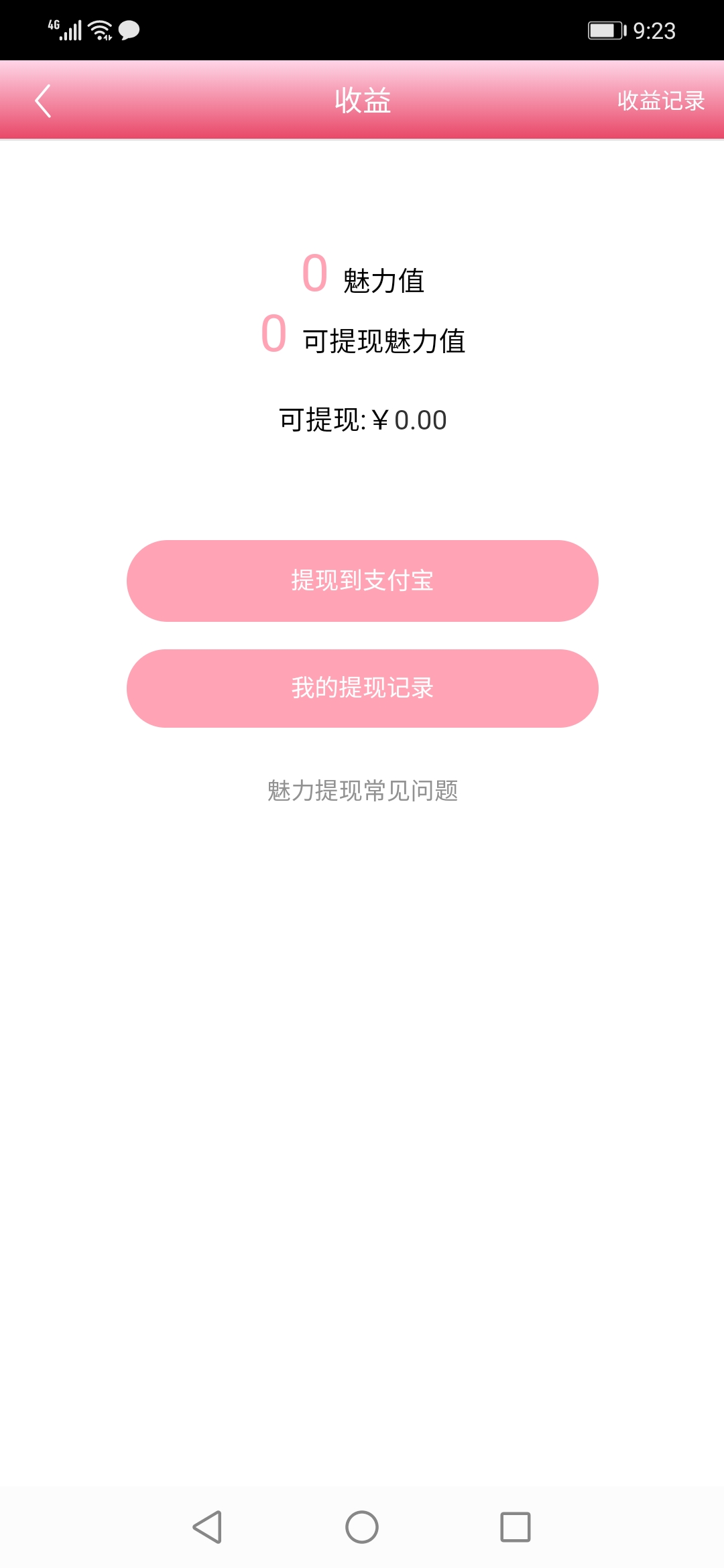View 魅力提现常见问题

(x=362, y=791)
